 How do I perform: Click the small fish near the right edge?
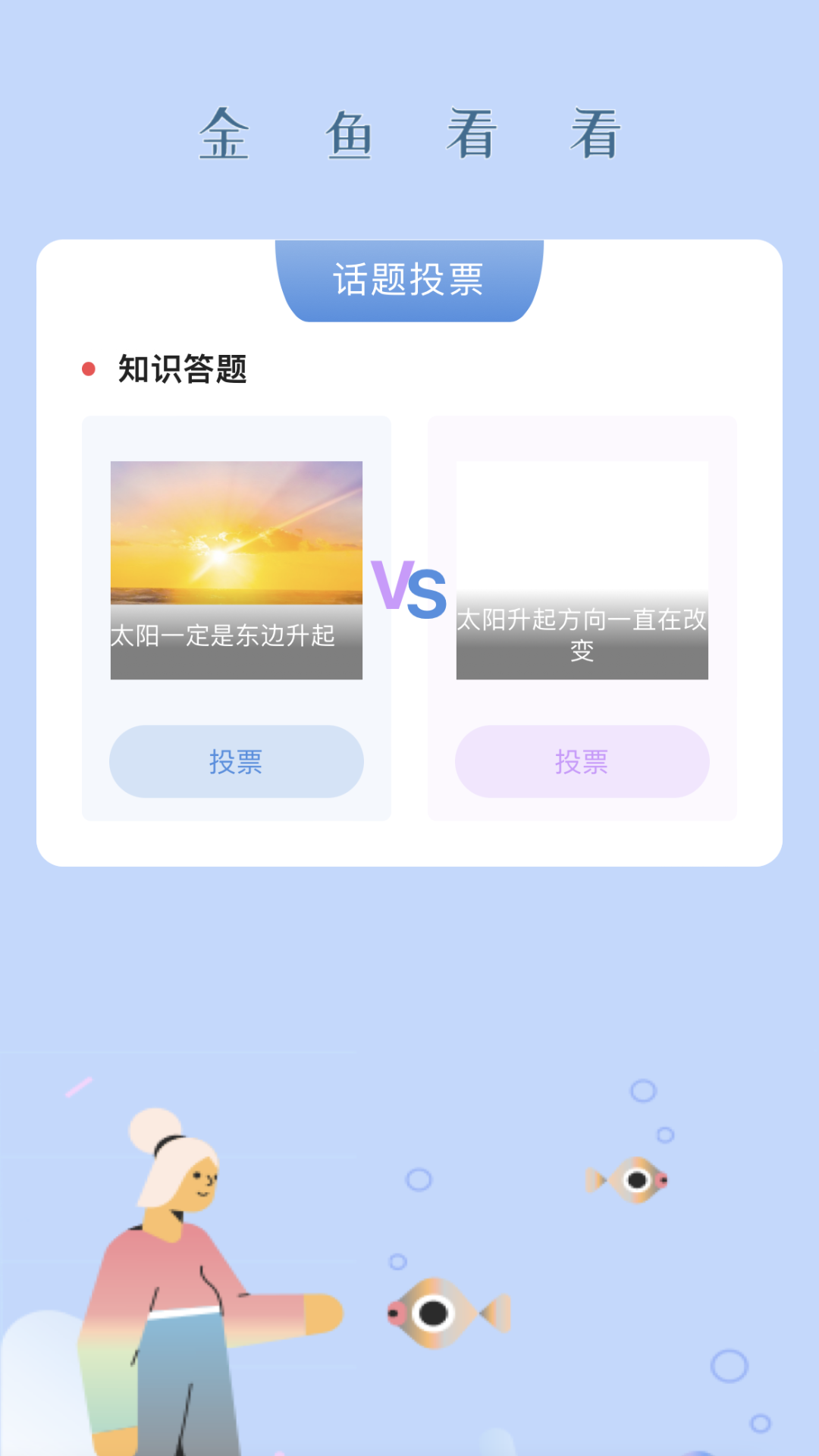[x=629, y=1179]
